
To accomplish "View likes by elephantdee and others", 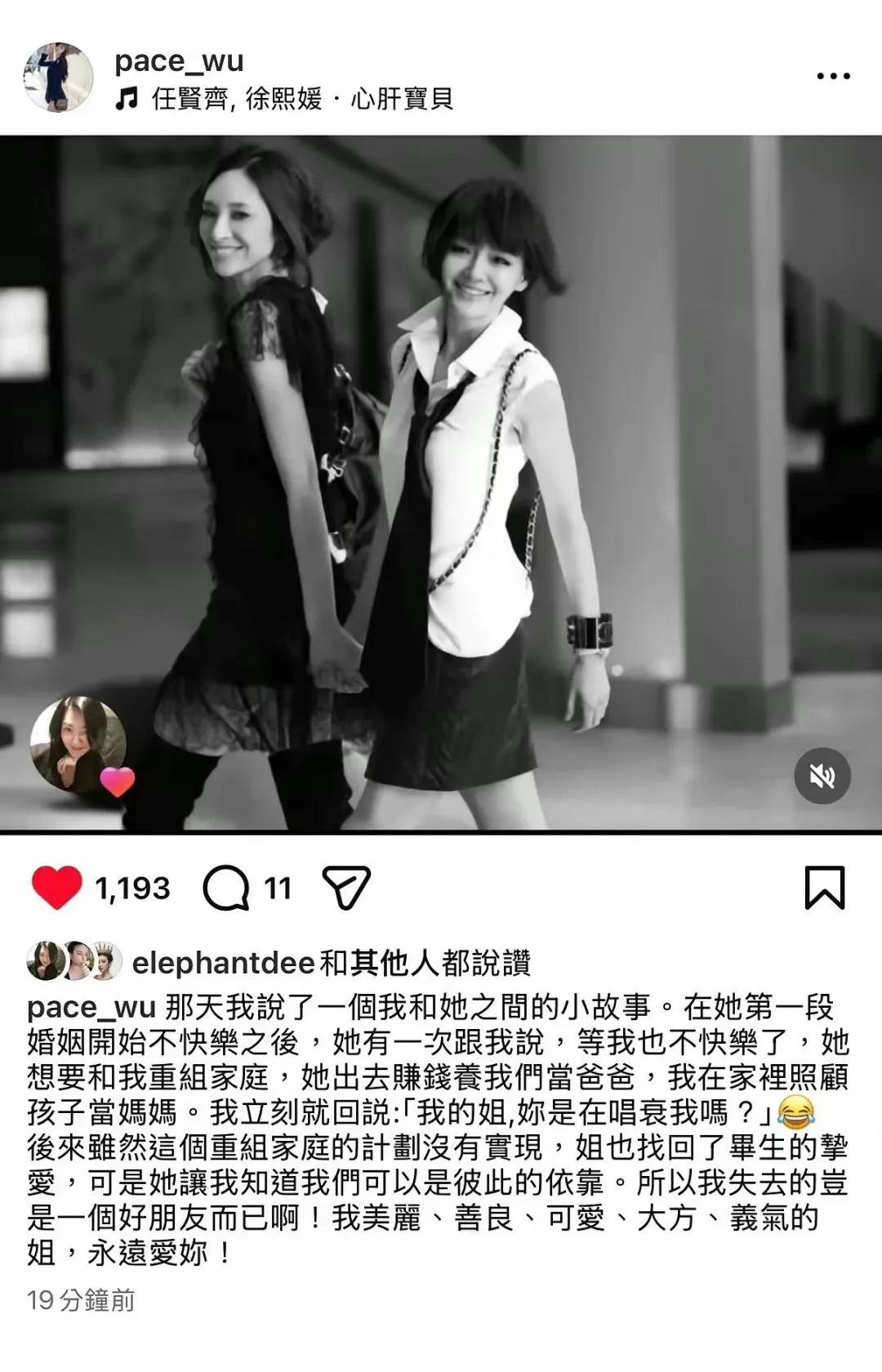I will pos(331,963).
